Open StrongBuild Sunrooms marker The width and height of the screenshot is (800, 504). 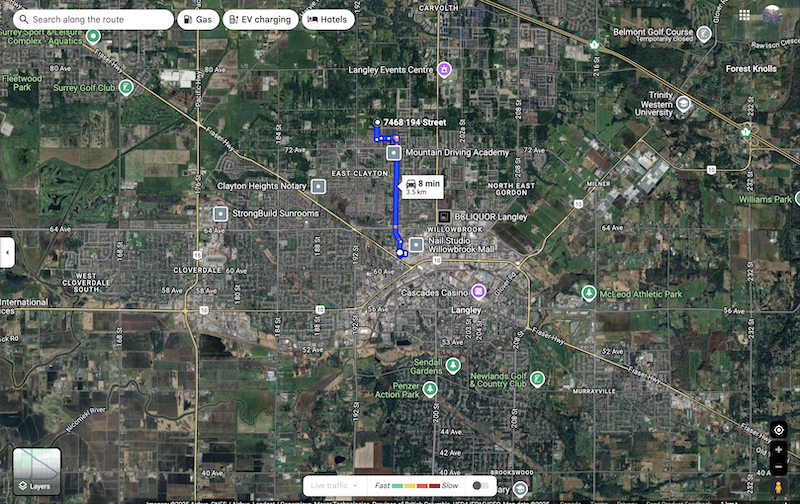click(221, 213)
